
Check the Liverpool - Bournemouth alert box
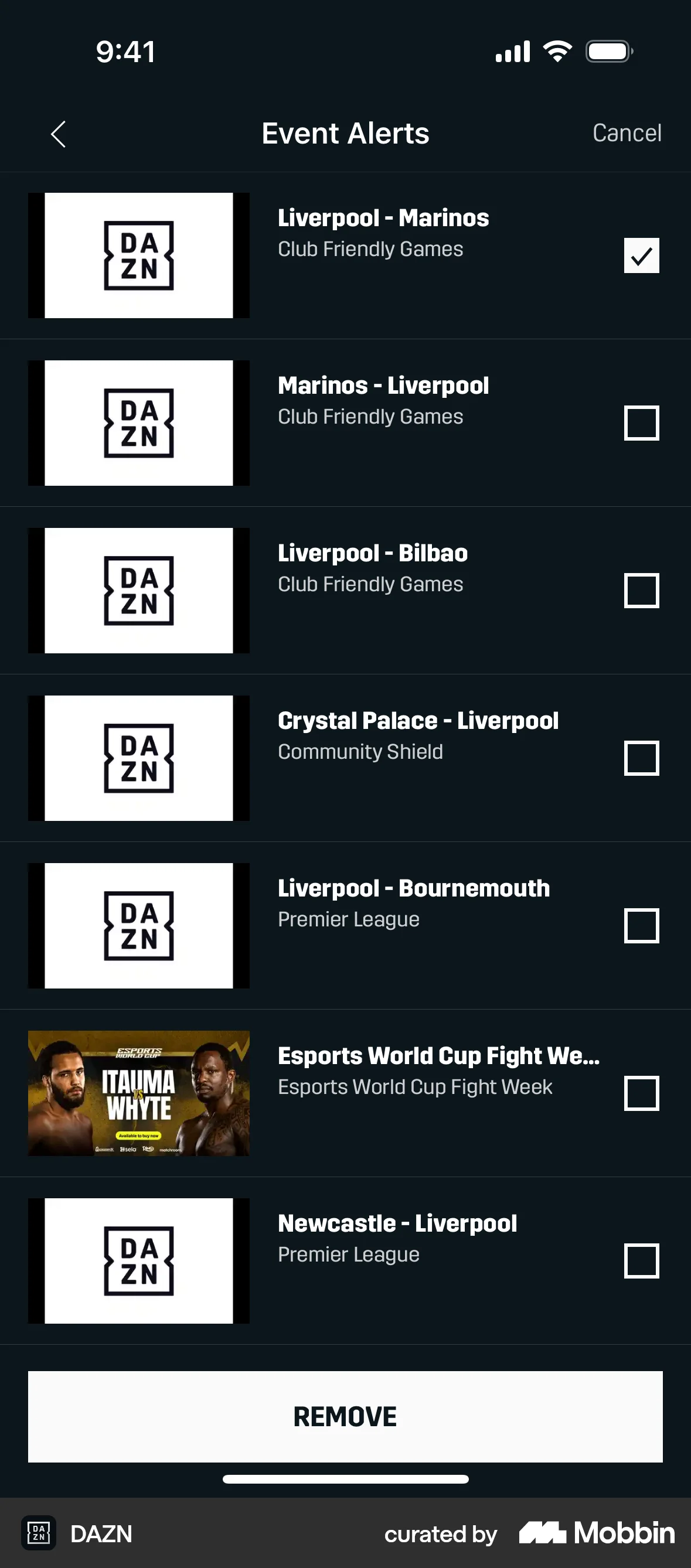[x=642, y=926]
